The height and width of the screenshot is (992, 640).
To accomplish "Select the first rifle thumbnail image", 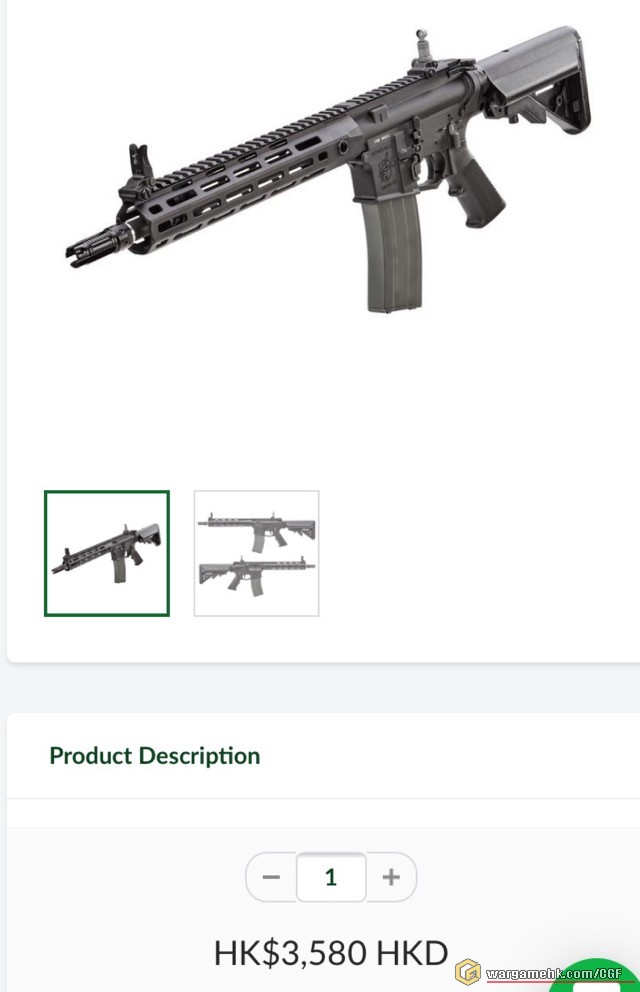I will click(x=107, y=553).
